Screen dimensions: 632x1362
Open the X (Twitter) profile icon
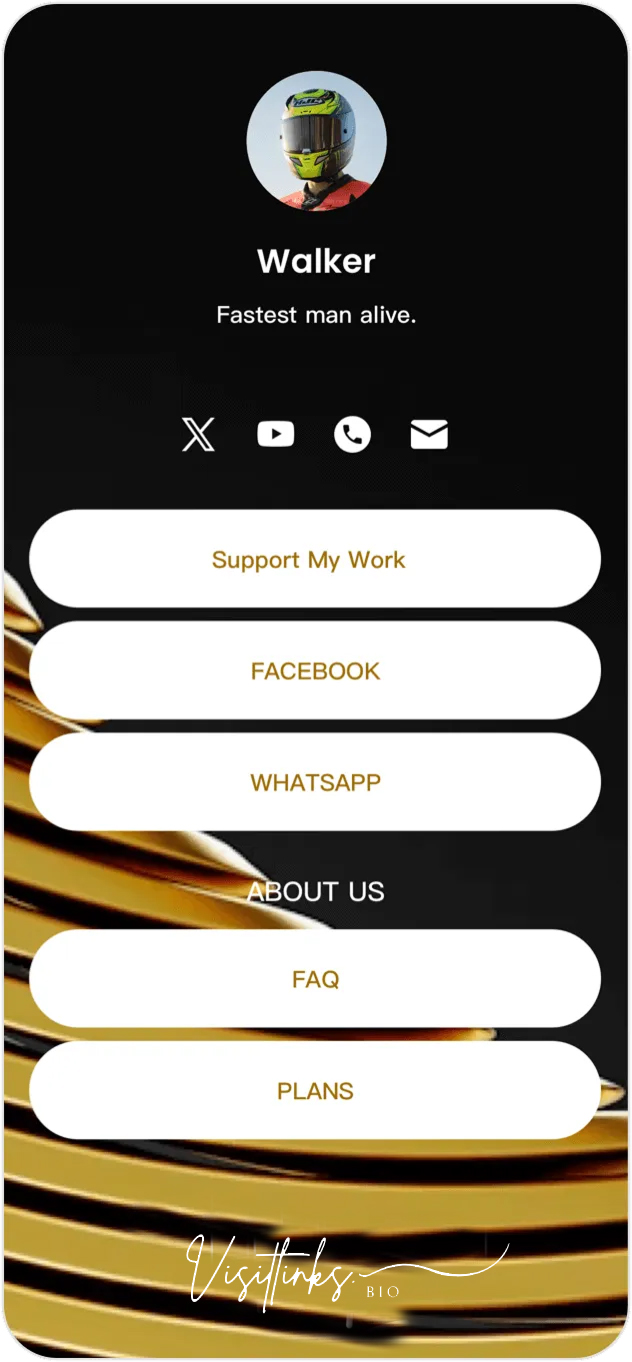pyautogui.click(x=198, y=435)
